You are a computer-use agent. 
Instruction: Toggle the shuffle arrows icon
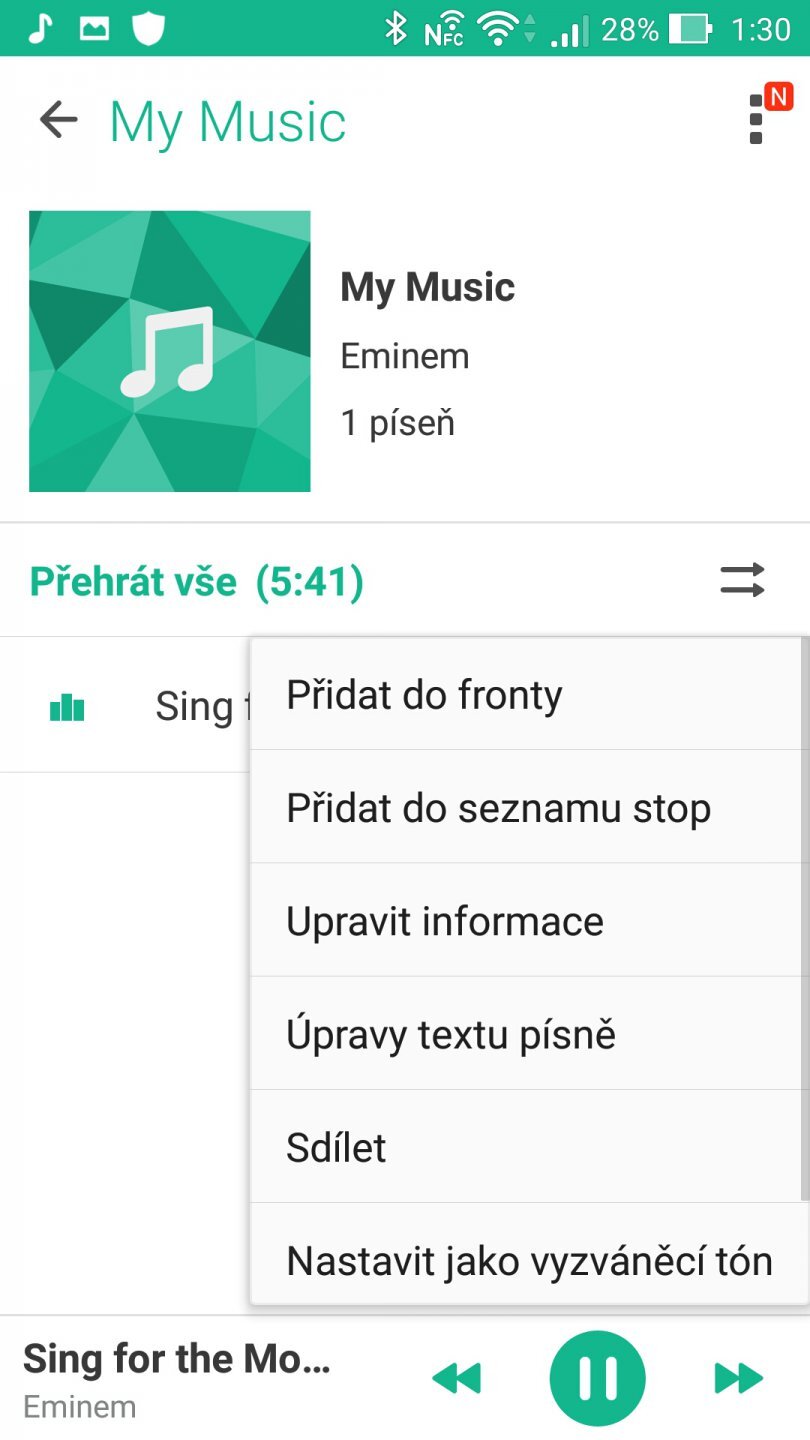(743, 580)
